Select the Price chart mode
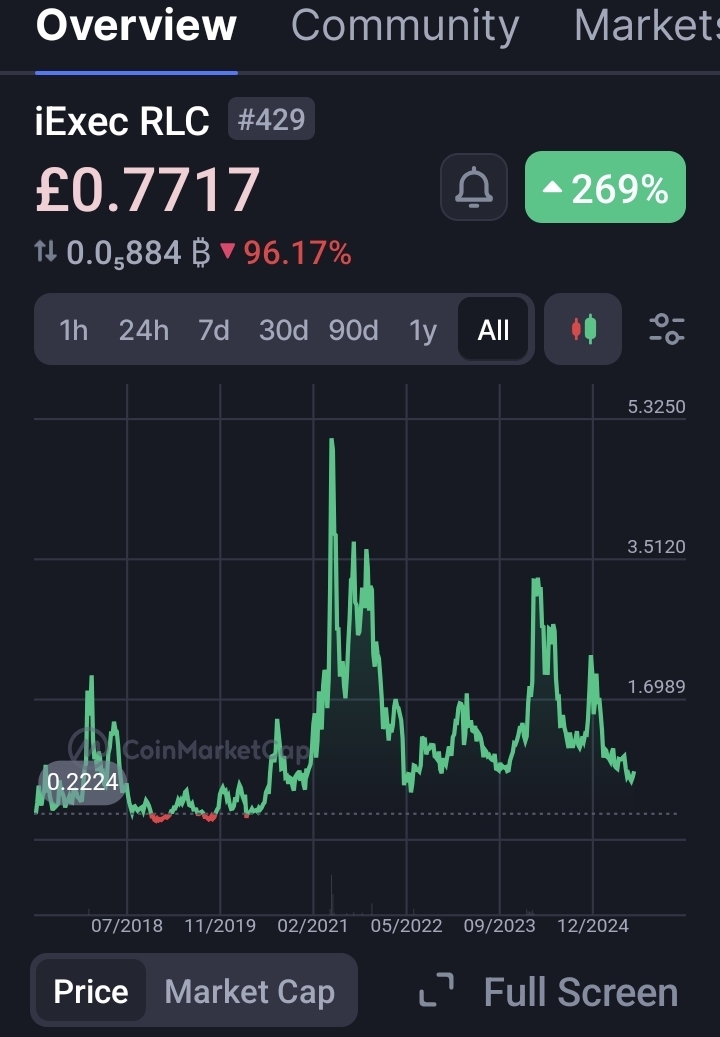Screen dimensions: 720x1037 click(x=91, y=991)
